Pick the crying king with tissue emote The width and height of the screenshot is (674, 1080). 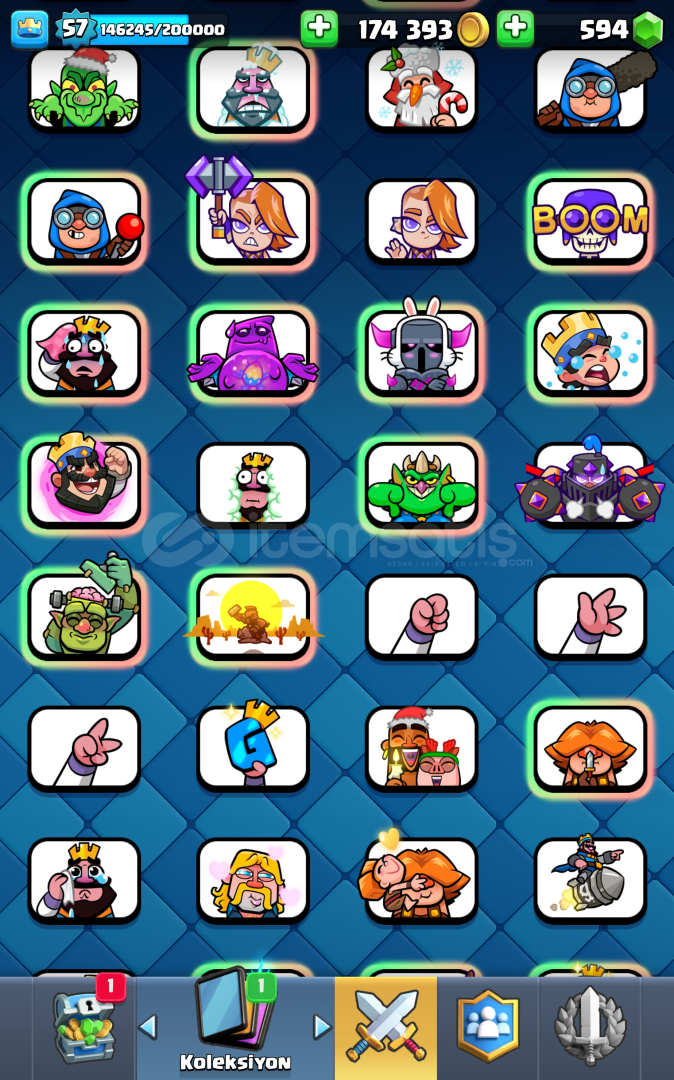click(84, 880)
